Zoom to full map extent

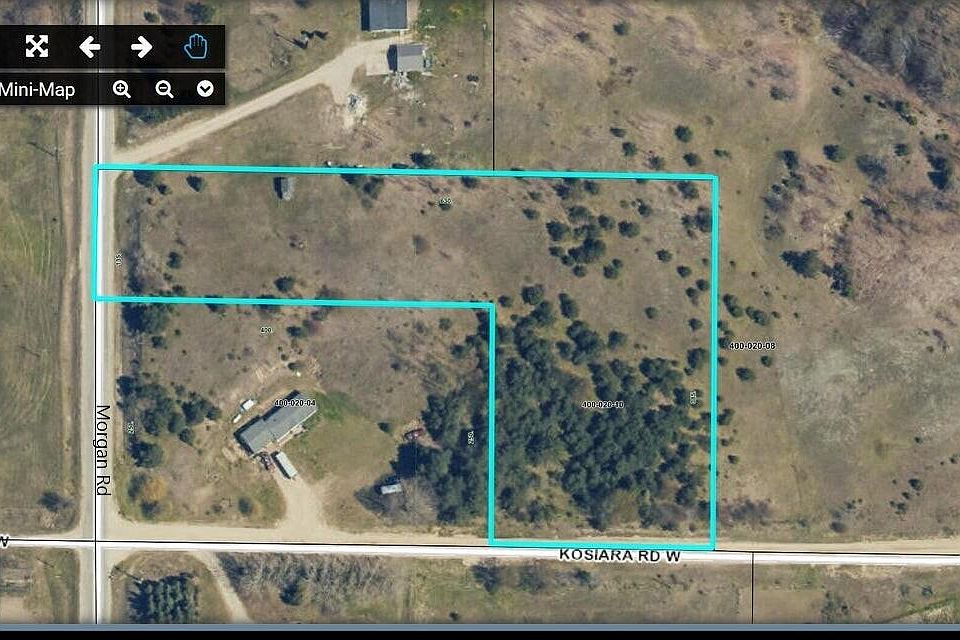coord(37,46)
